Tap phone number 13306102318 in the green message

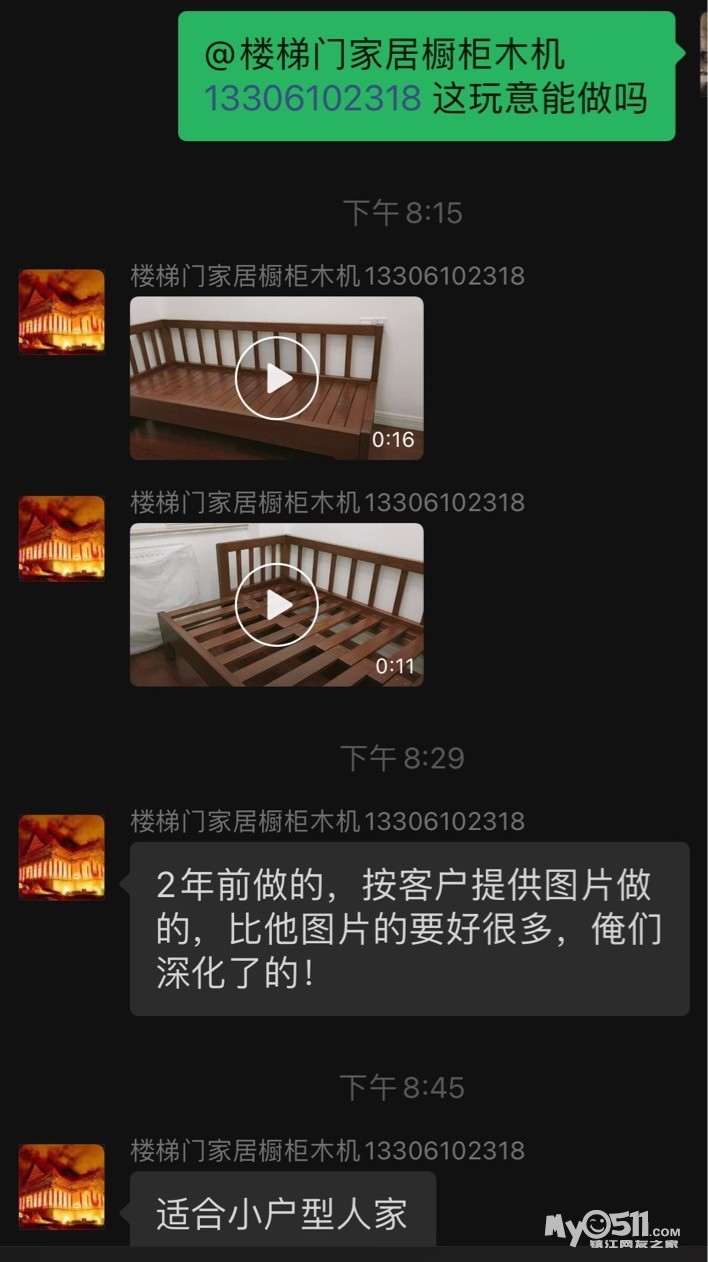(x=313, y=99)
